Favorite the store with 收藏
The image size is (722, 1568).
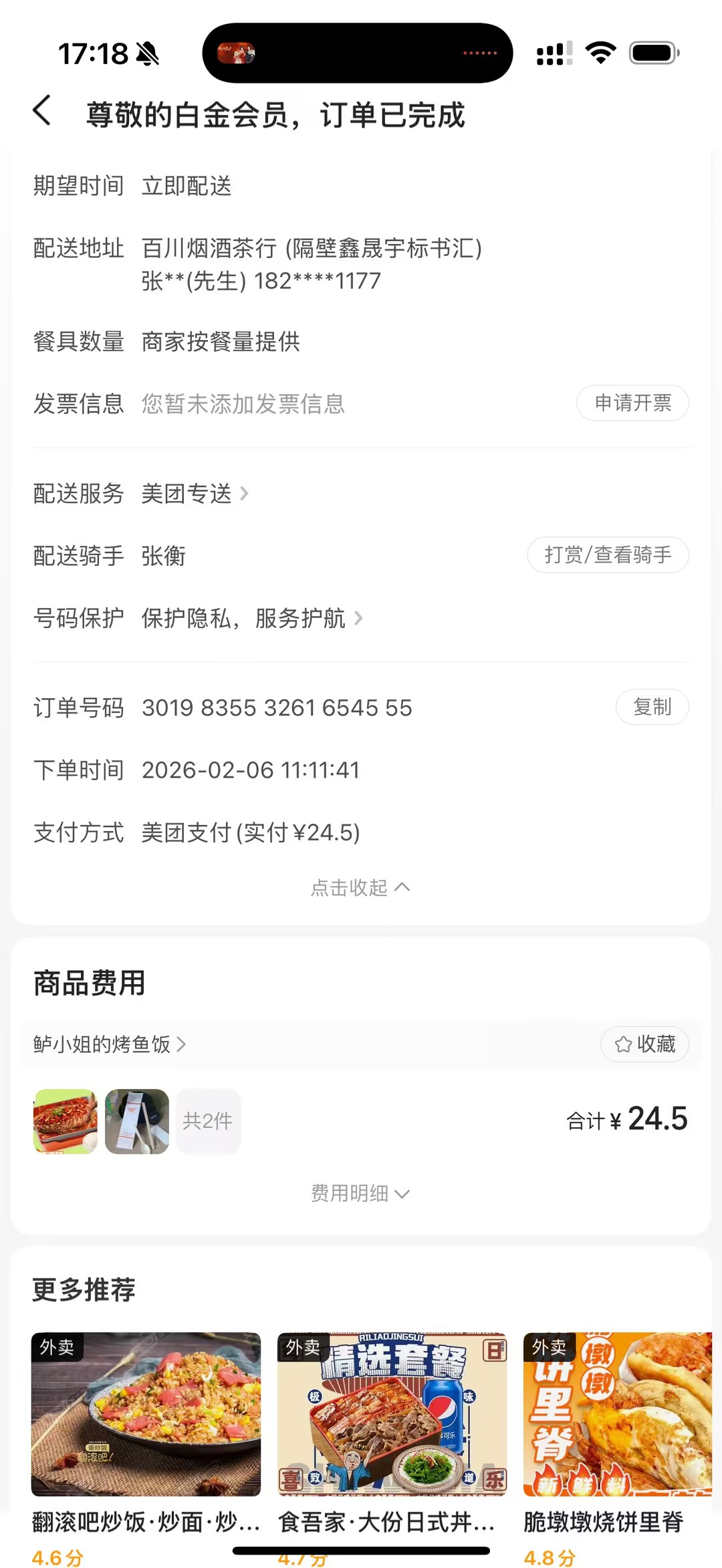[x=644, y=1044]
